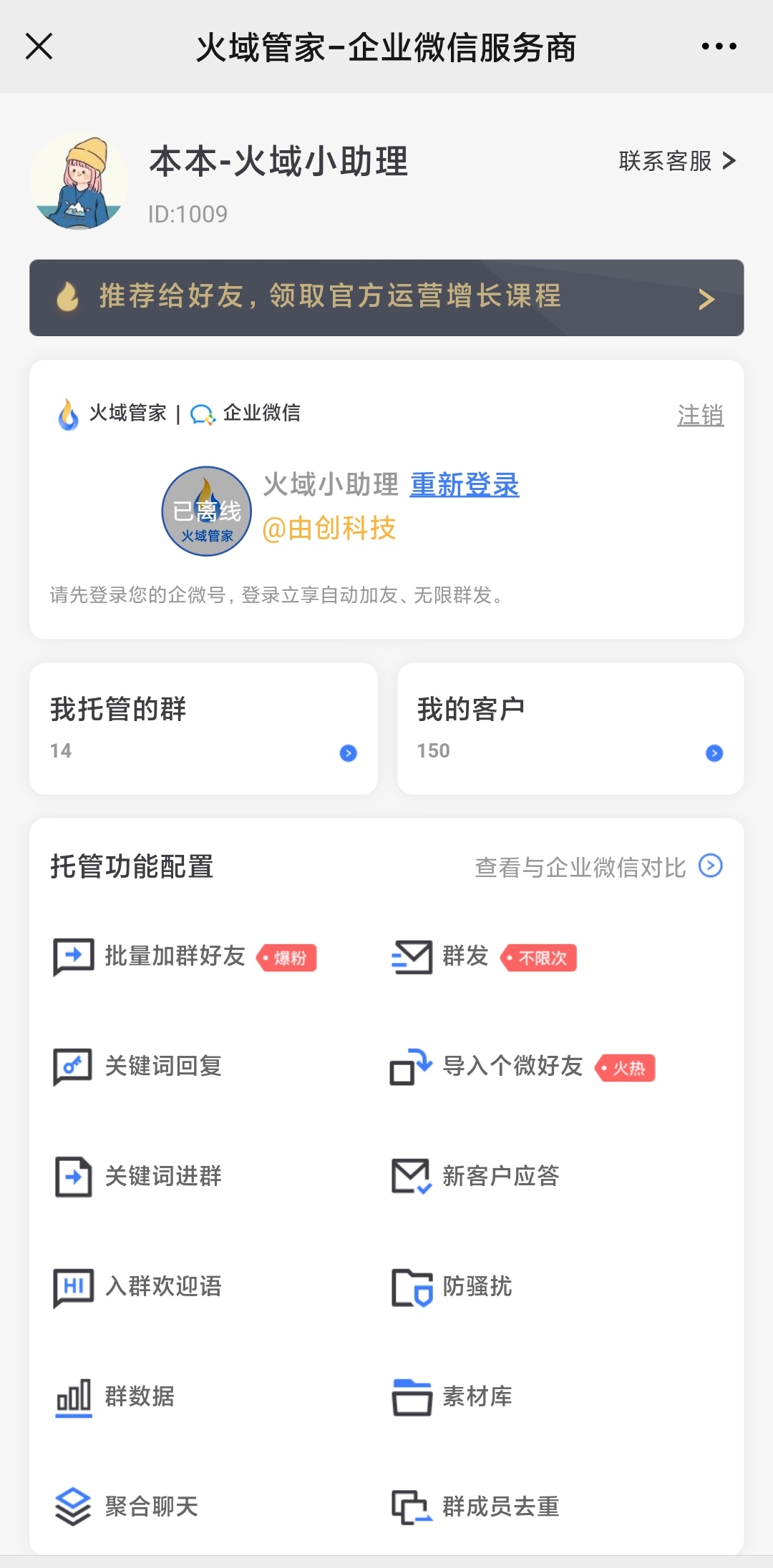Image resolution: width=773 pixels, height=1568 pixels.
Task: Click the 注销 logout link
Action: pos(700,414)
